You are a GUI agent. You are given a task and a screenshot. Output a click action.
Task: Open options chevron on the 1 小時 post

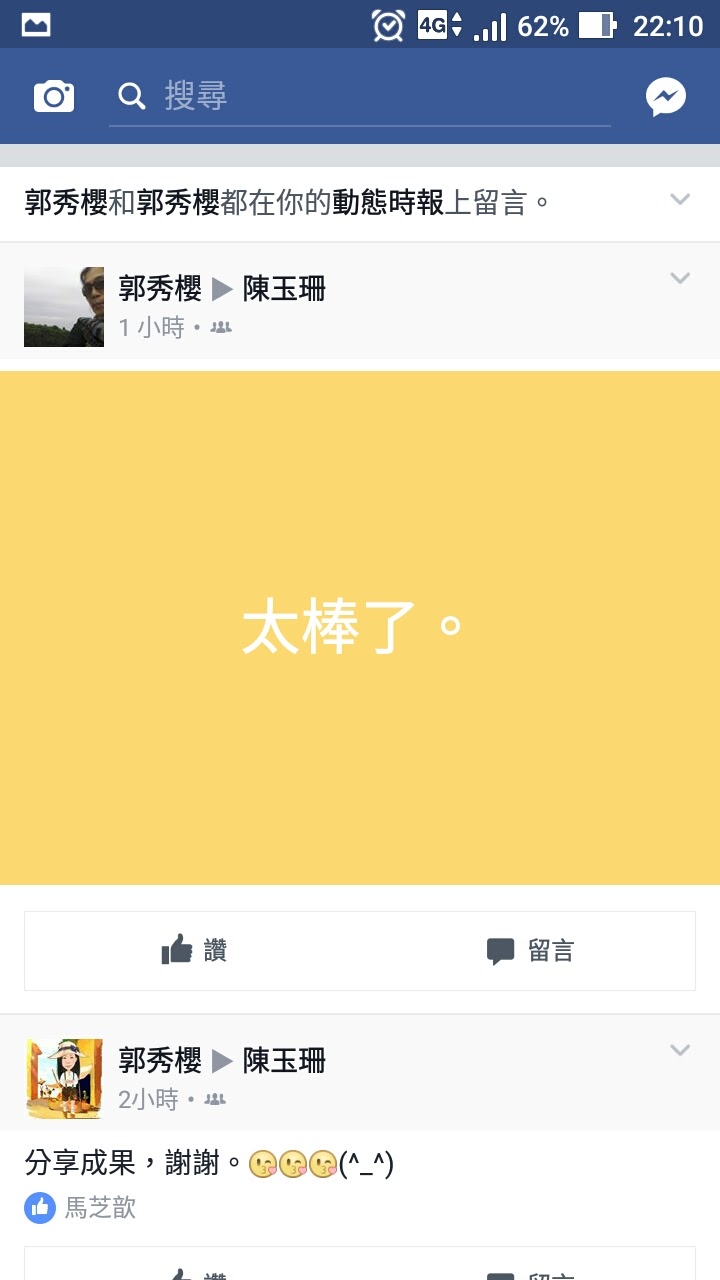coord(681,278)
